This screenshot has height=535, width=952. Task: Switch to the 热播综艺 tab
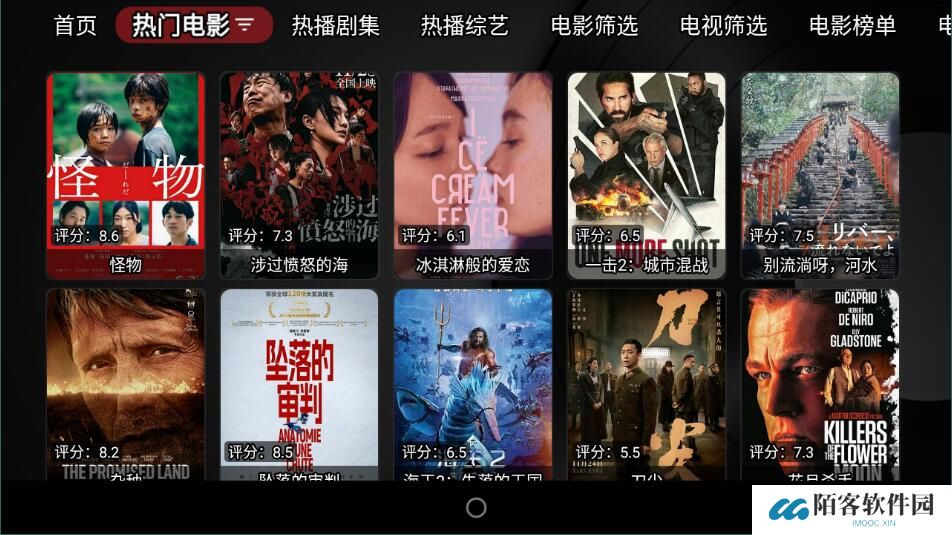(x=465, y=26)
